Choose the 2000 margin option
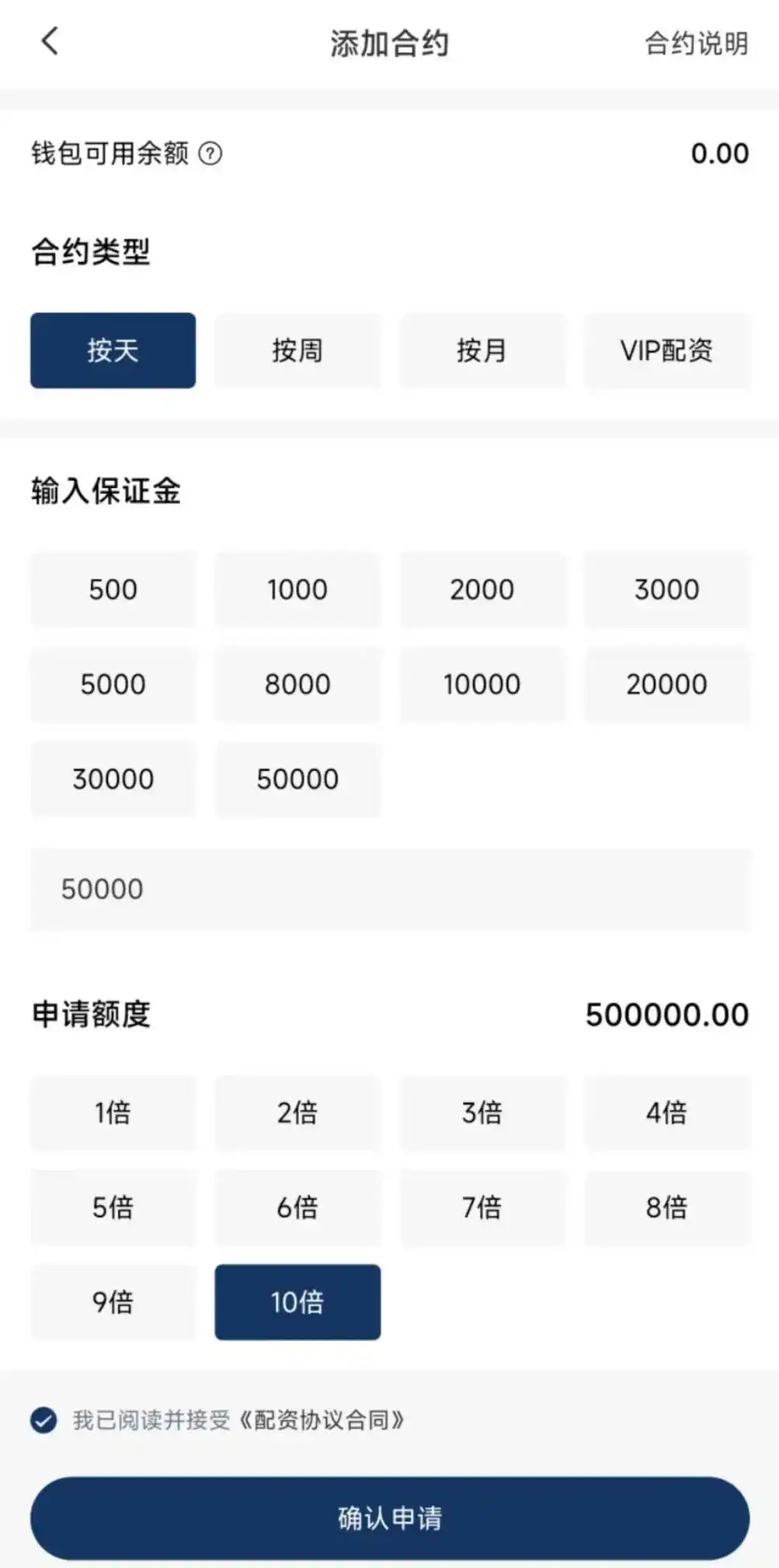 [x=482, y=589]
